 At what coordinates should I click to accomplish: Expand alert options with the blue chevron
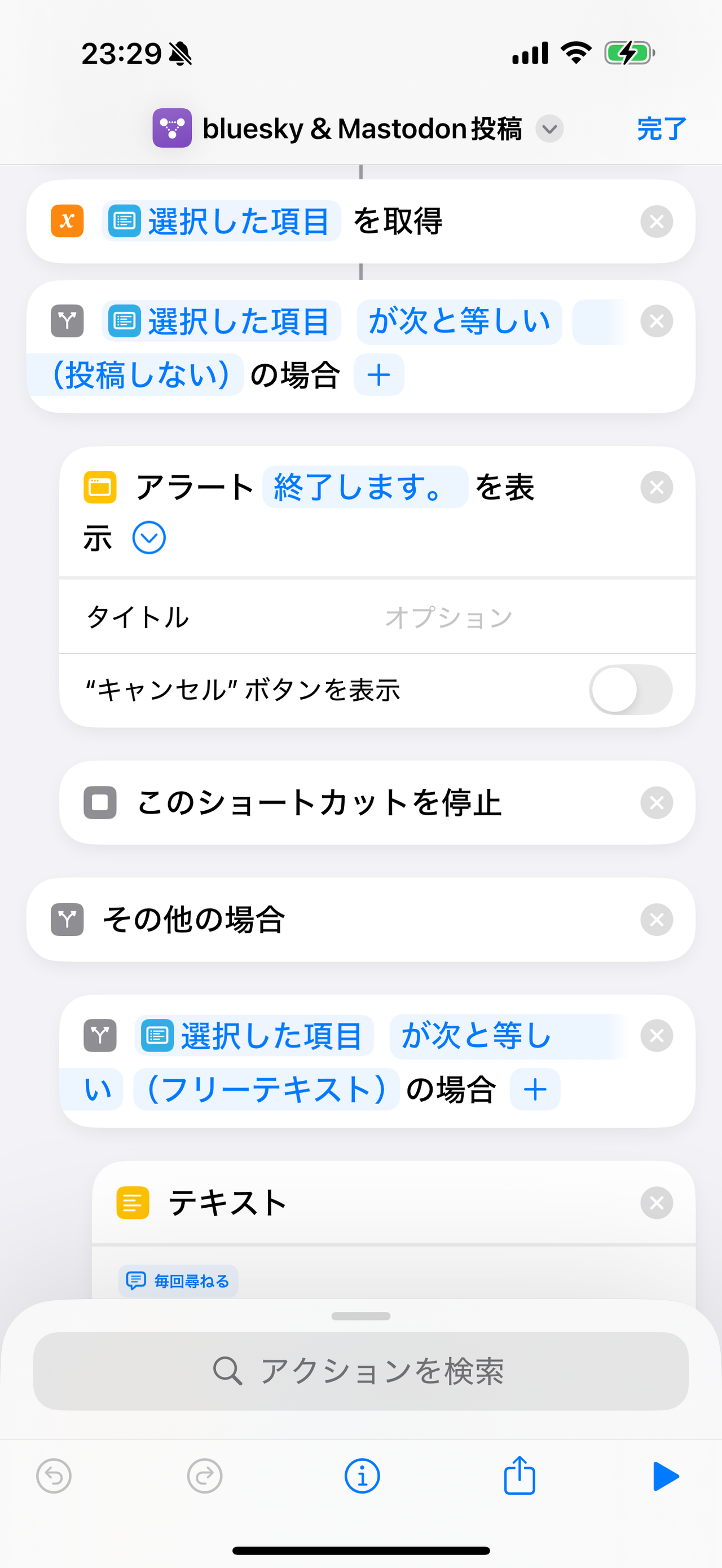click(x=149, y=537)
